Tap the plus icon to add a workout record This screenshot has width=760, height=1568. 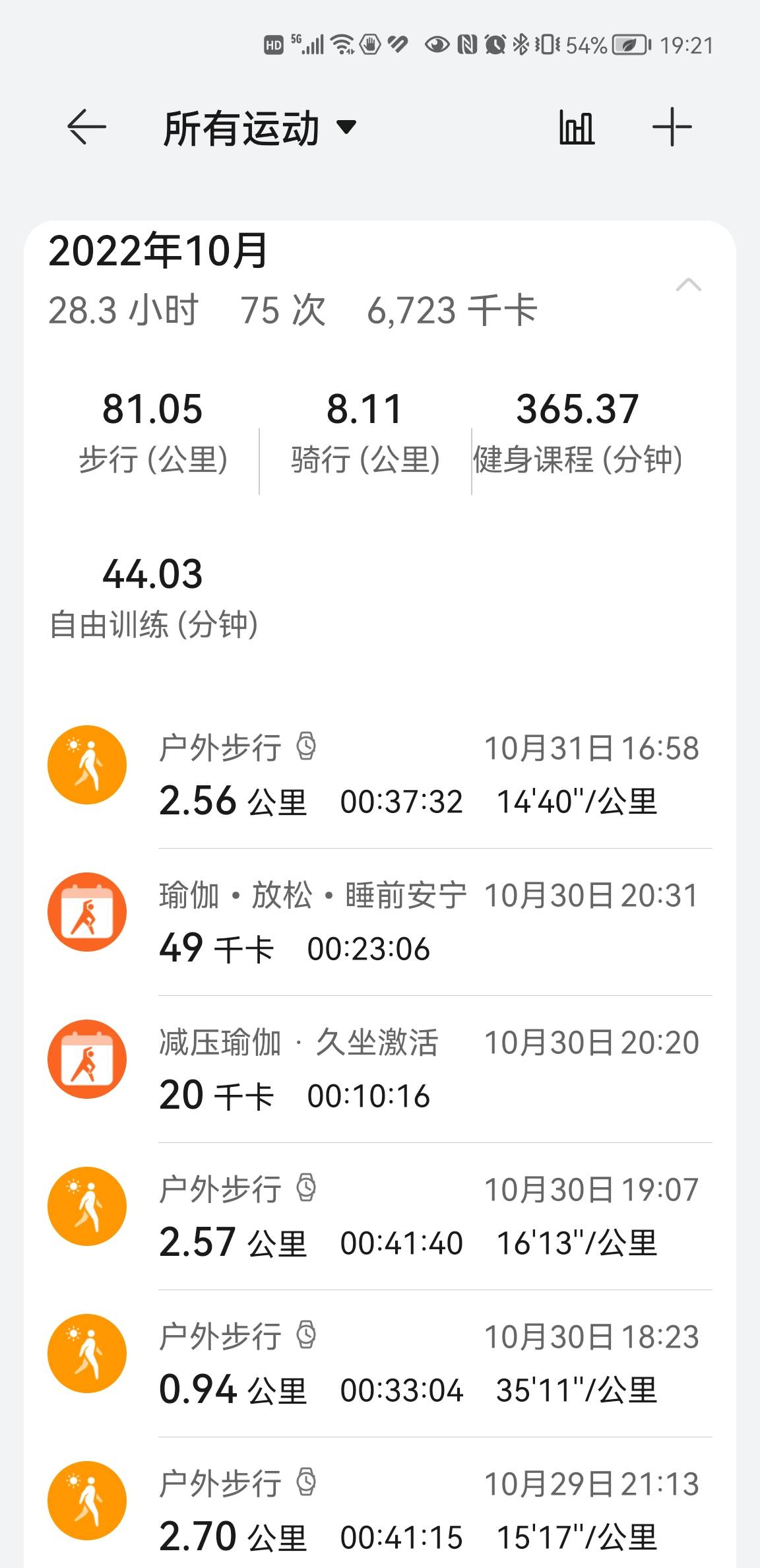click(x=674, y=128)
